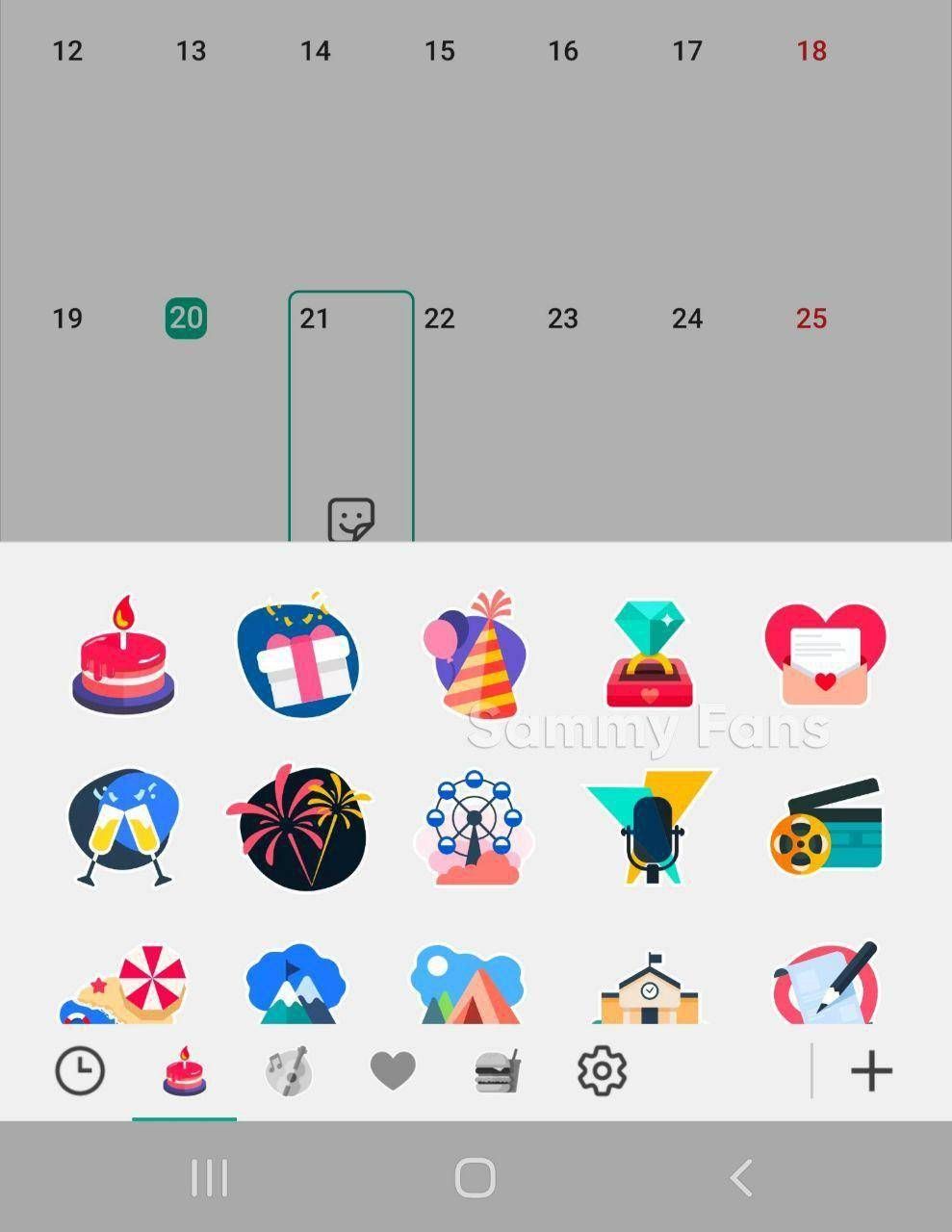Image resolution: width=952 pixels, height=1232 pixels.
Task: Add new sticker packs with plus
Action: [x=871, y=1070]
